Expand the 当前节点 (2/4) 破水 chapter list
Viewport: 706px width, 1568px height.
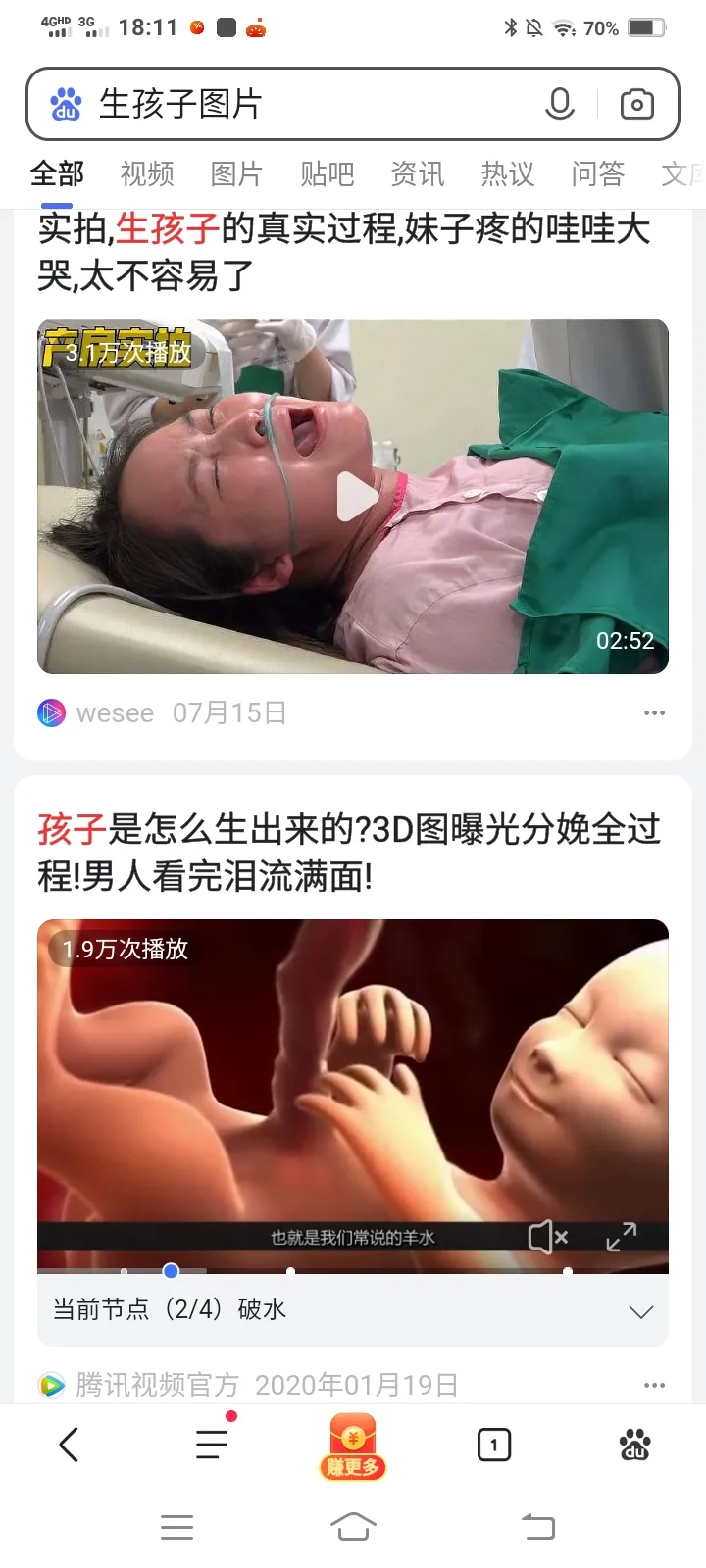pos(640,1311)
